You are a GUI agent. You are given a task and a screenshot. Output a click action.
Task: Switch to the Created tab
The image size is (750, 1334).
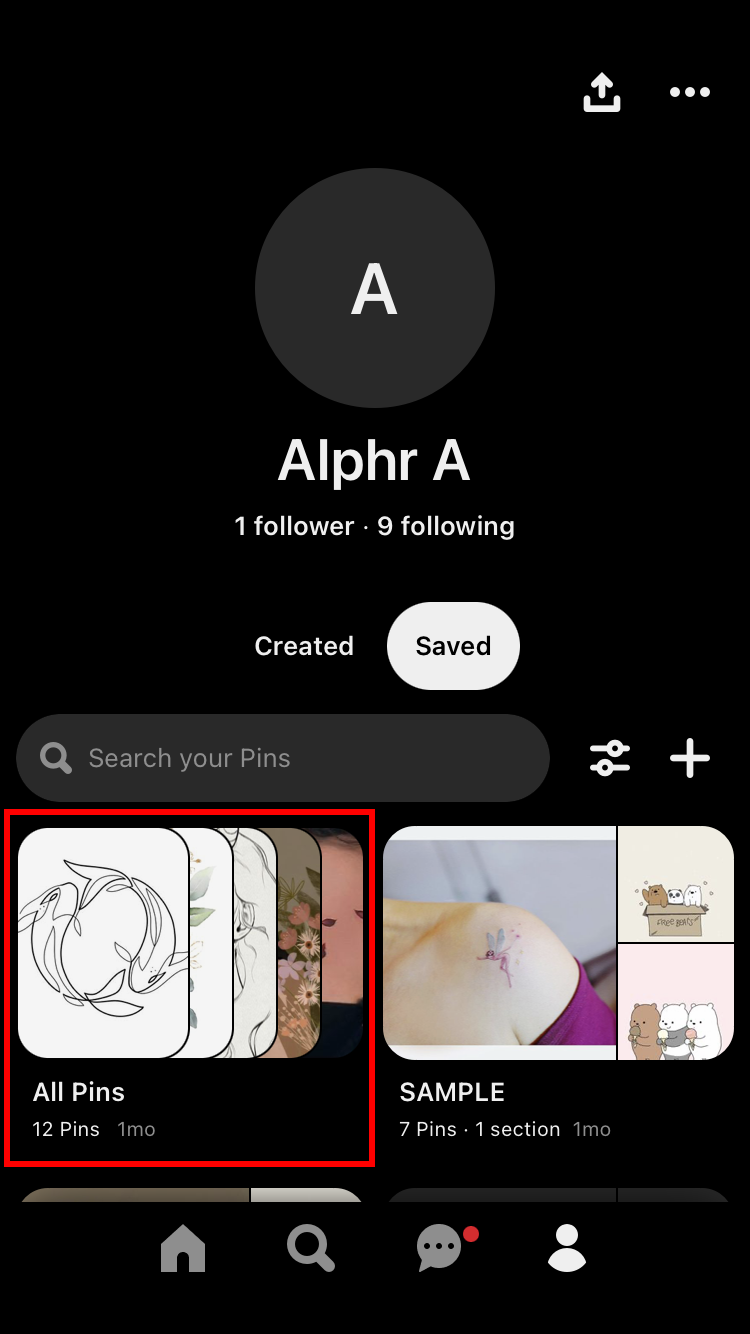click(304, 646)
